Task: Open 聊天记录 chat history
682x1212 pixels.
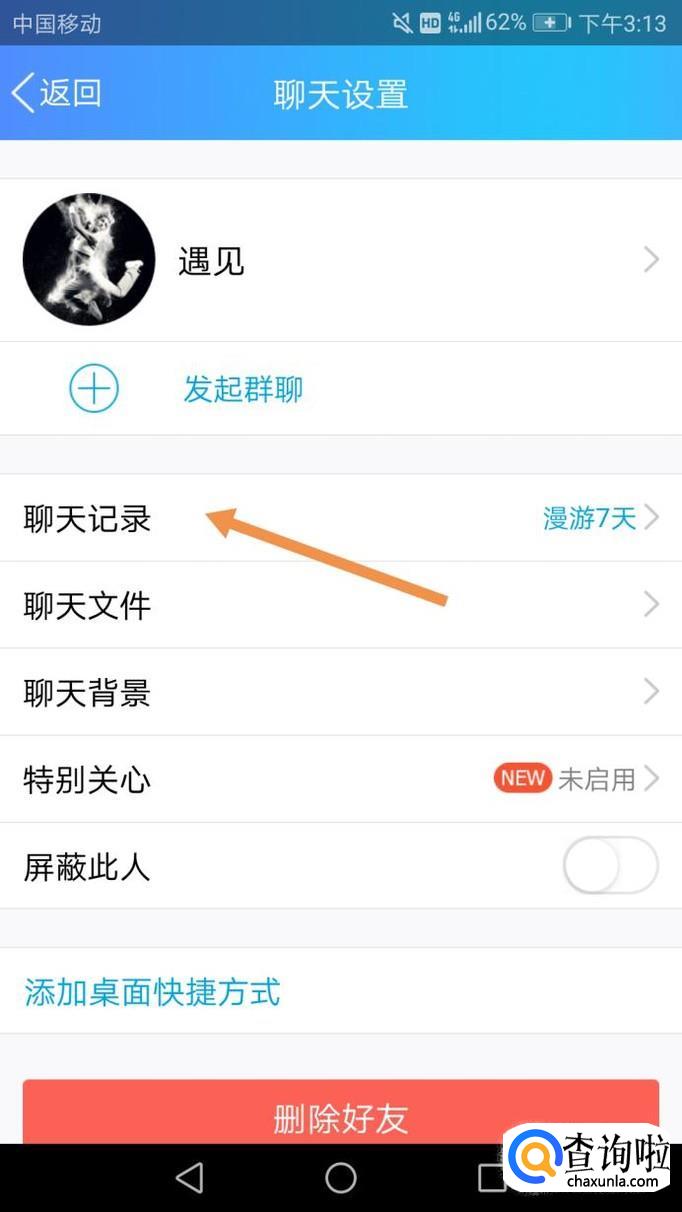Action: (340, 518)
